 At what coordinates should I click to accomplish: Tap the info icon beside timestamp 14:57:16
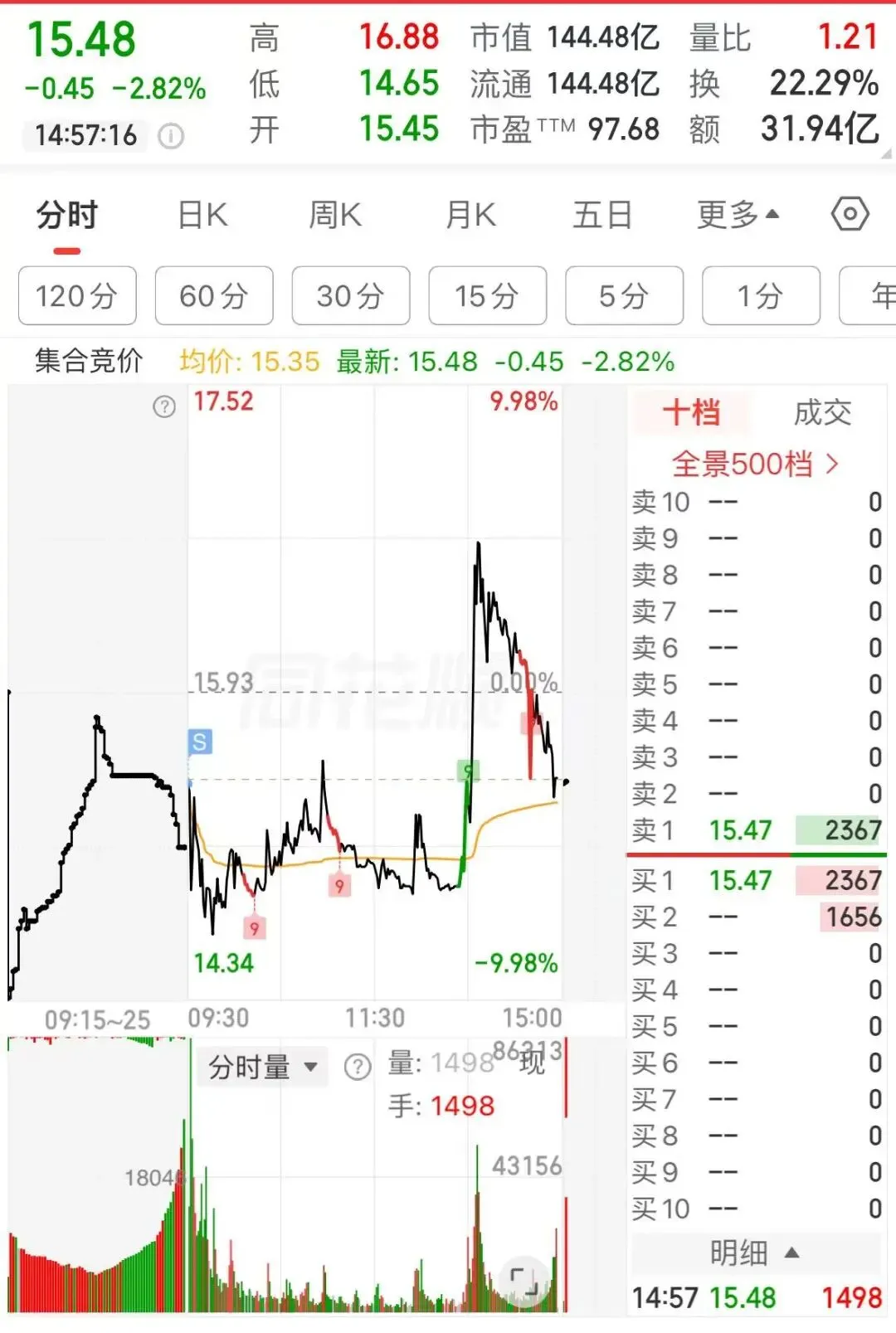coord(171,136)
